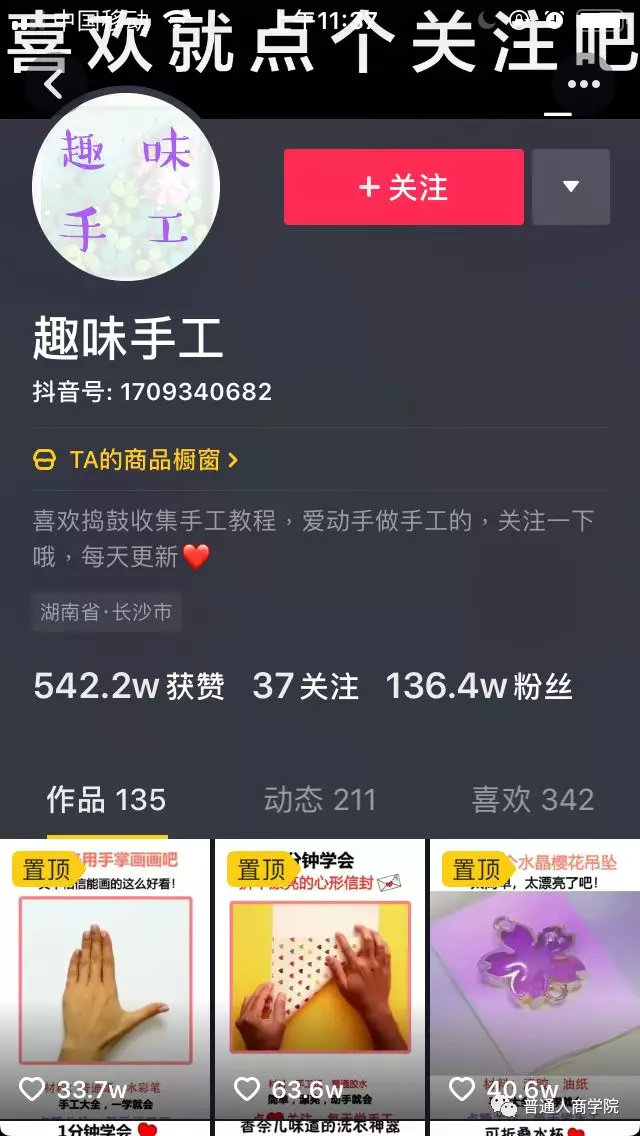The height and width of the screenshot is (1136, 640).
Task: Open the 37 关注 following list
Action: pos(305,686)
